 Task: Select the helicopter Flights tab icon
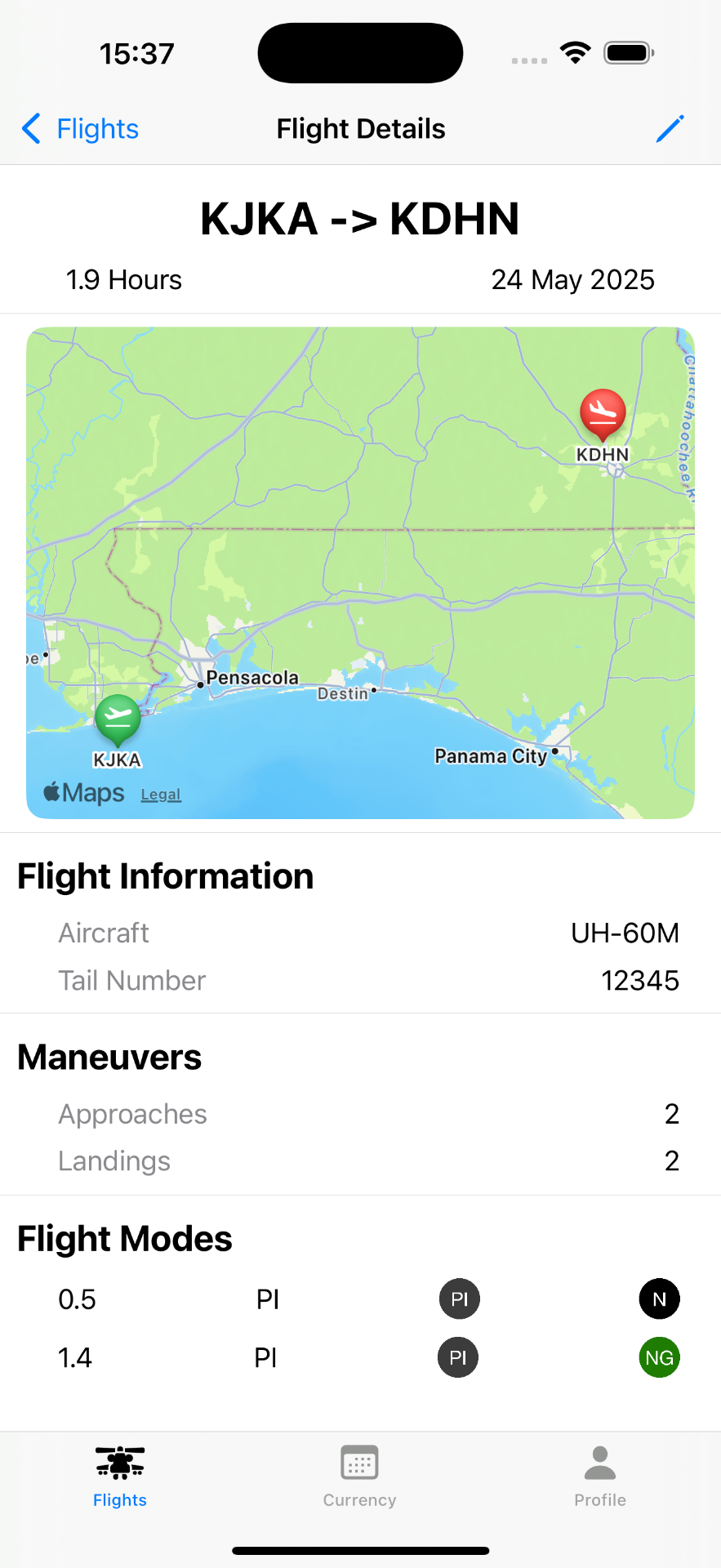pos(119,1462)
